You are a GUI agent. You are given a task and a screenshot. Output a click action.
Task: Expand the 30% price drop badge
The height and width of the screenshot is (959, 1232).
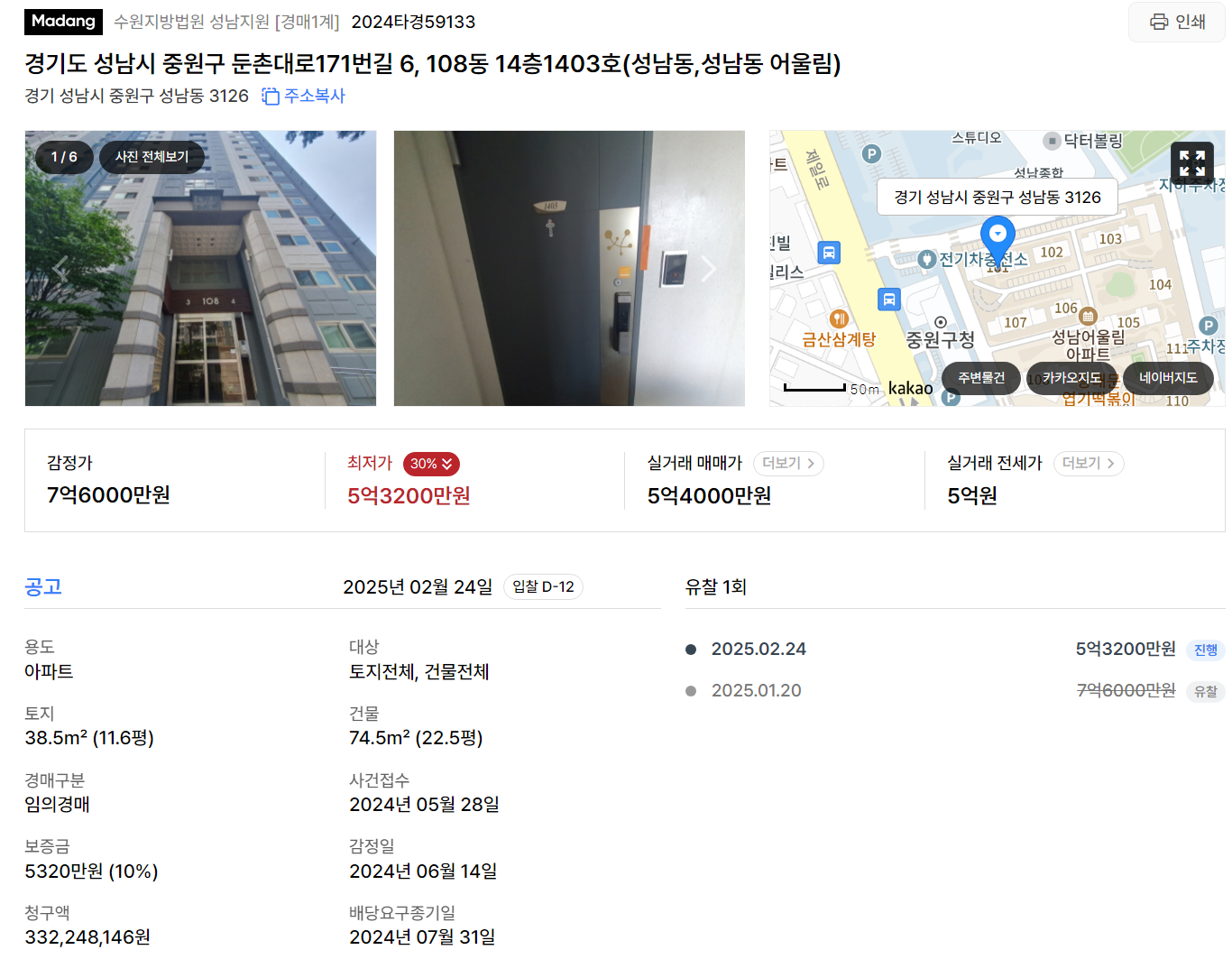pos(431,464)
